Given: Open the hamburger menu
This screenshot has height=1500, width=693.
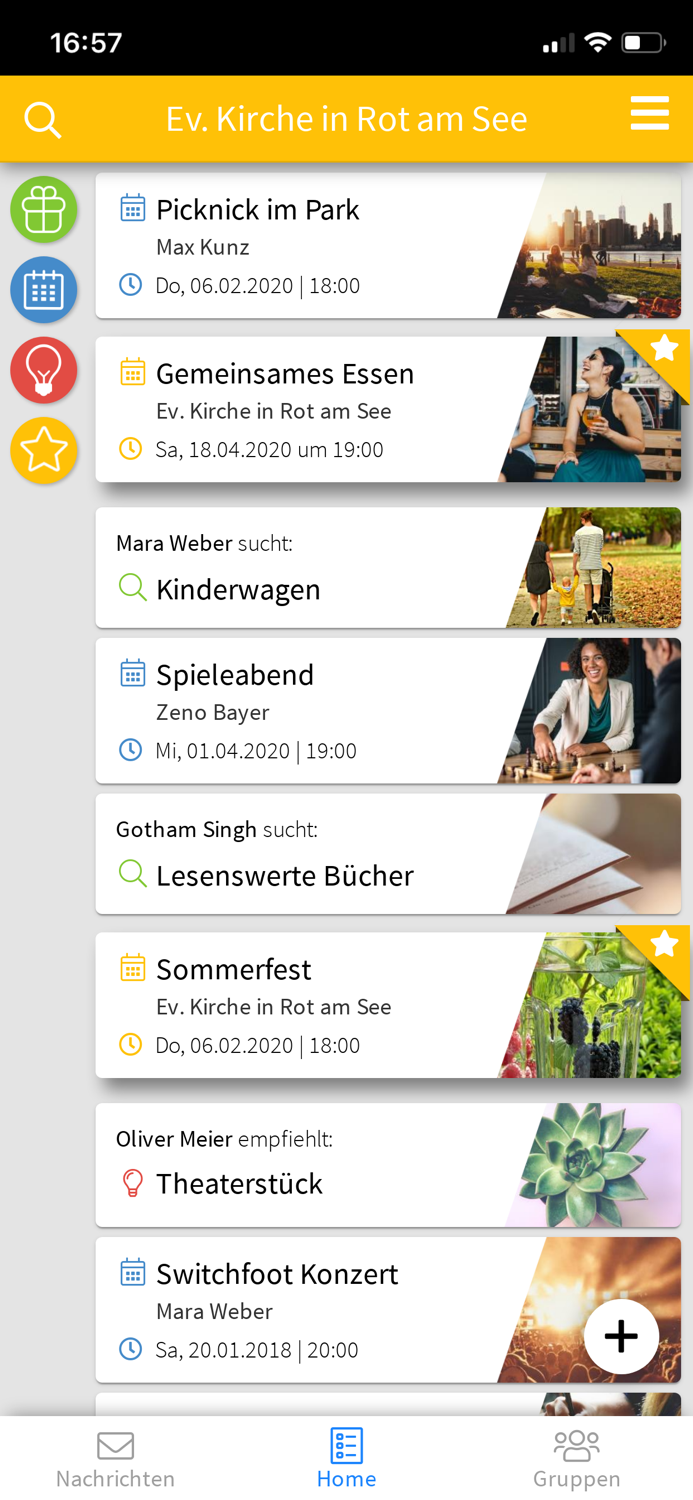Looking at the screenshot, I should point(649,114).
